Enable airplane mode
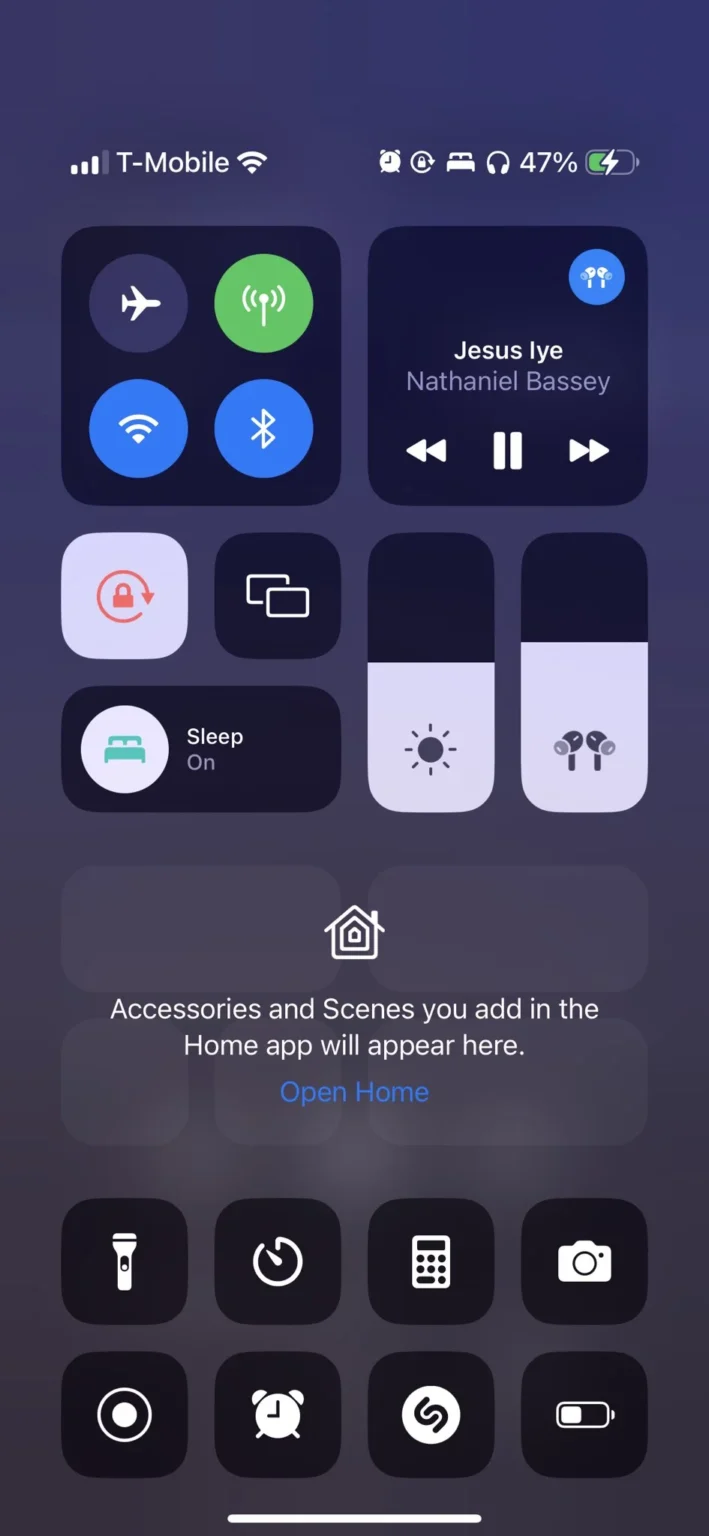709x1536 pixels. tap(139, 303)
